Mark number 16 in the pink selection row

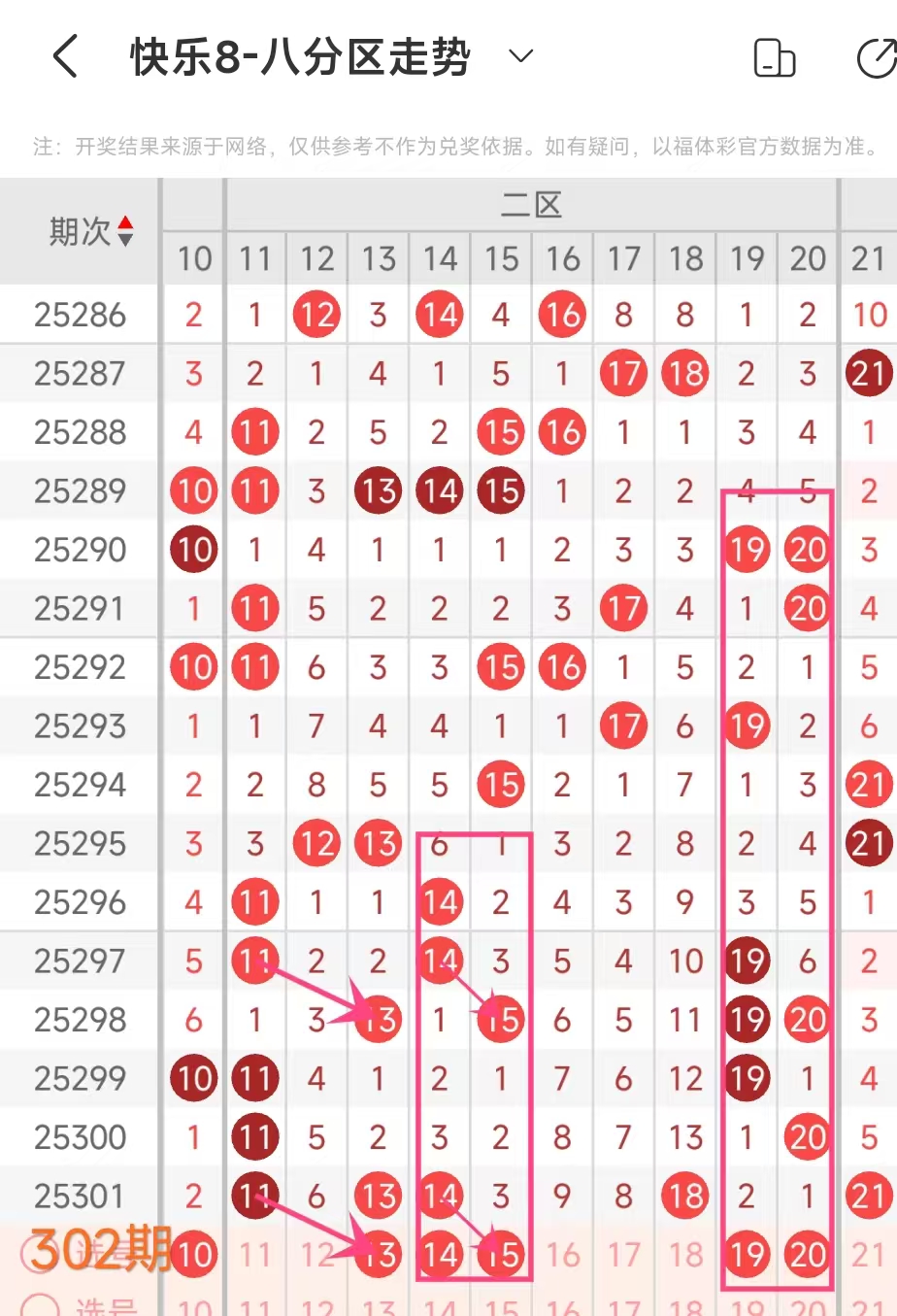point(562,1255)
